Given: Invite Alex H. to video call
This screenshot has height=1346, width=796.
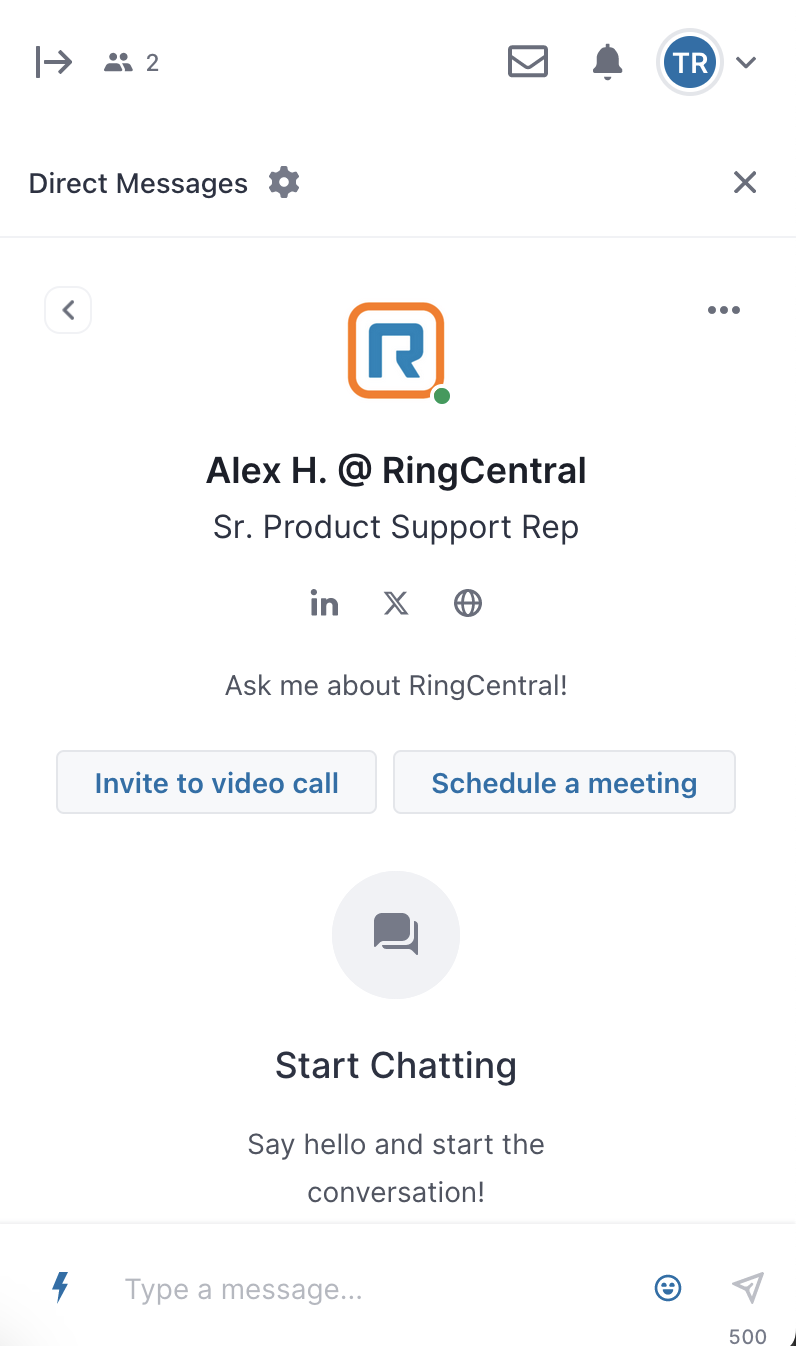Looking at the screenshot, I should (x=216, y=782).
